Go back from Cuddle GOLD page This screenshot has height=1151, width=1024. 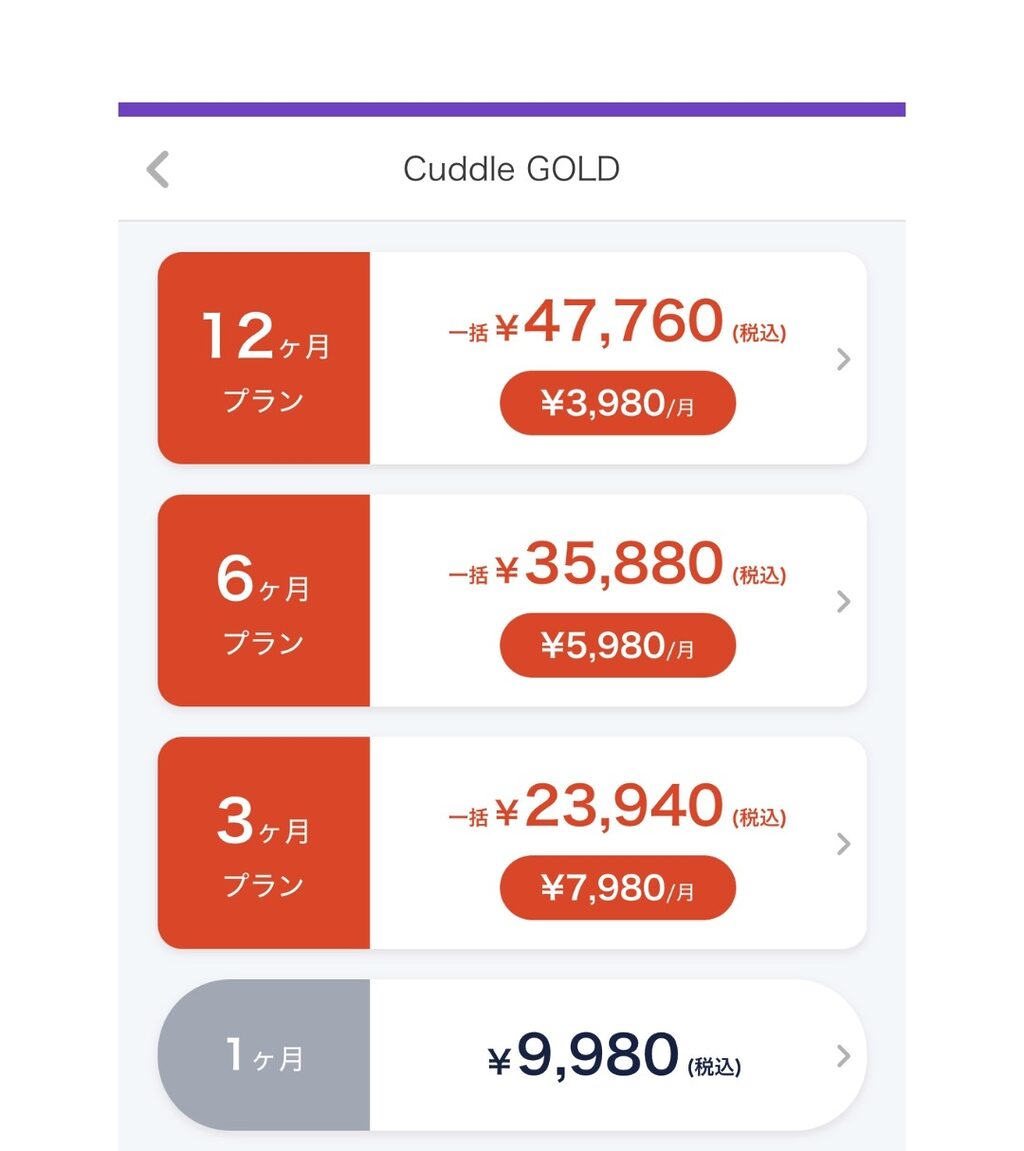[x=158, y=170]
